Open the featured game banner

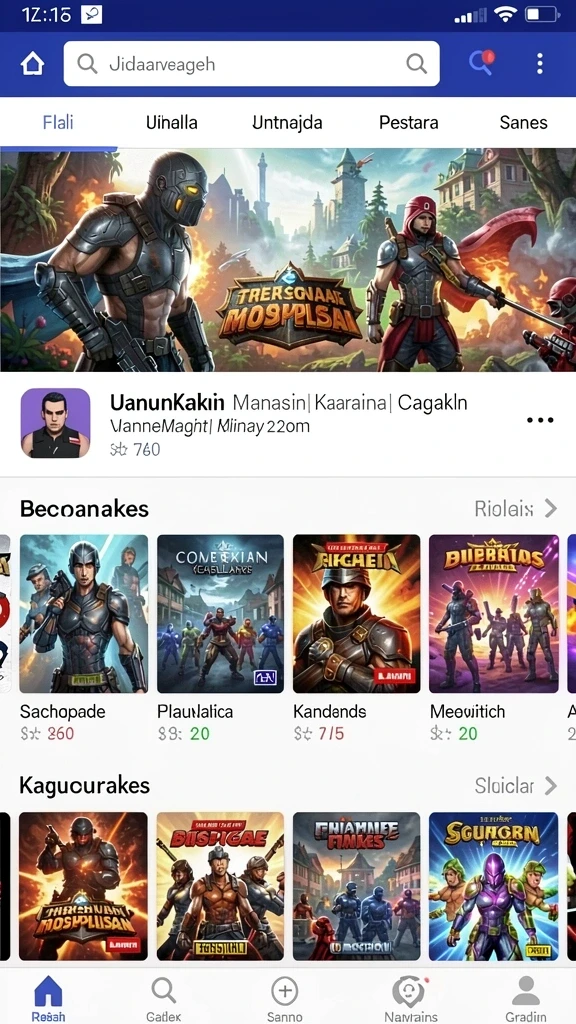[288, 260]
